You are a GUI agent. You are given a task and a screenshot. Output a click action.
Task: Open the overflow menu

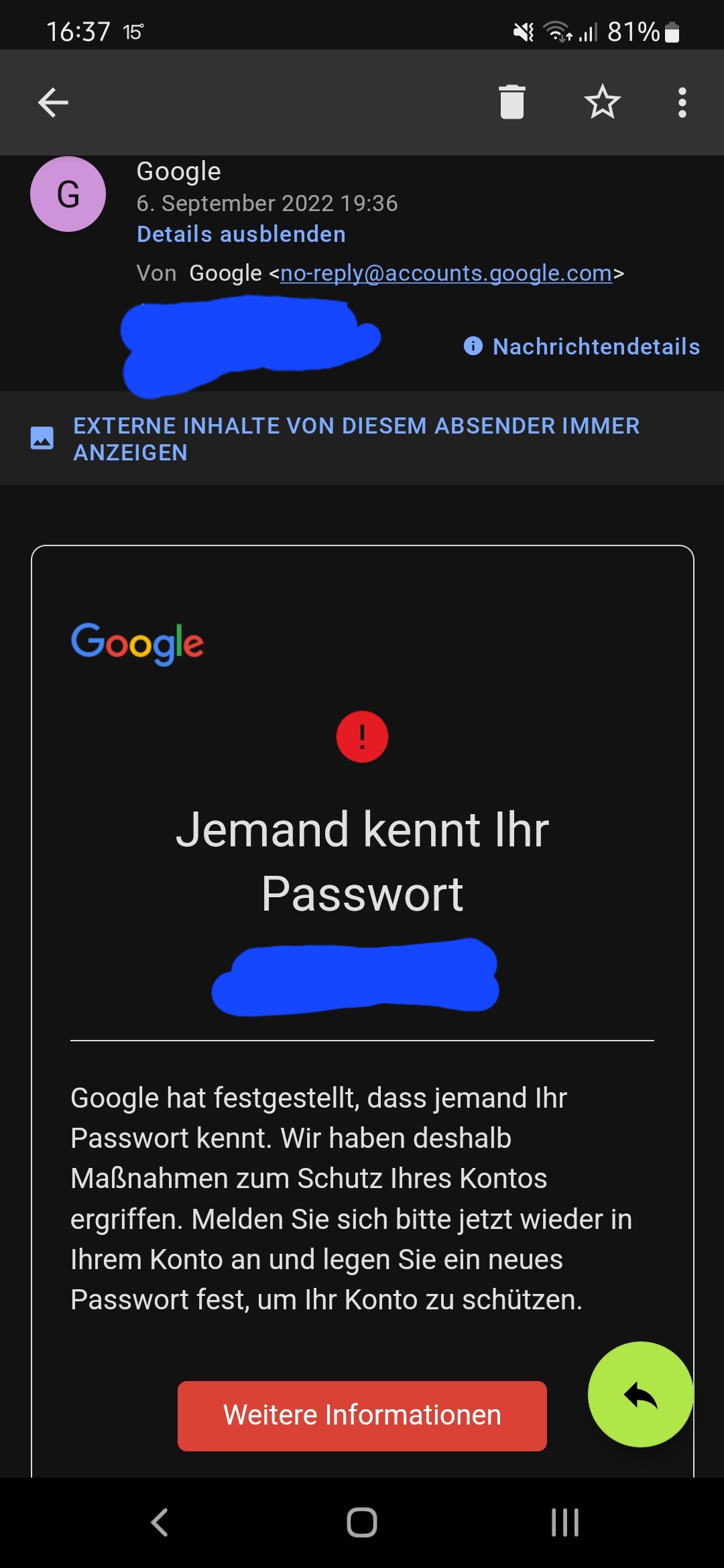coord(682,103)
